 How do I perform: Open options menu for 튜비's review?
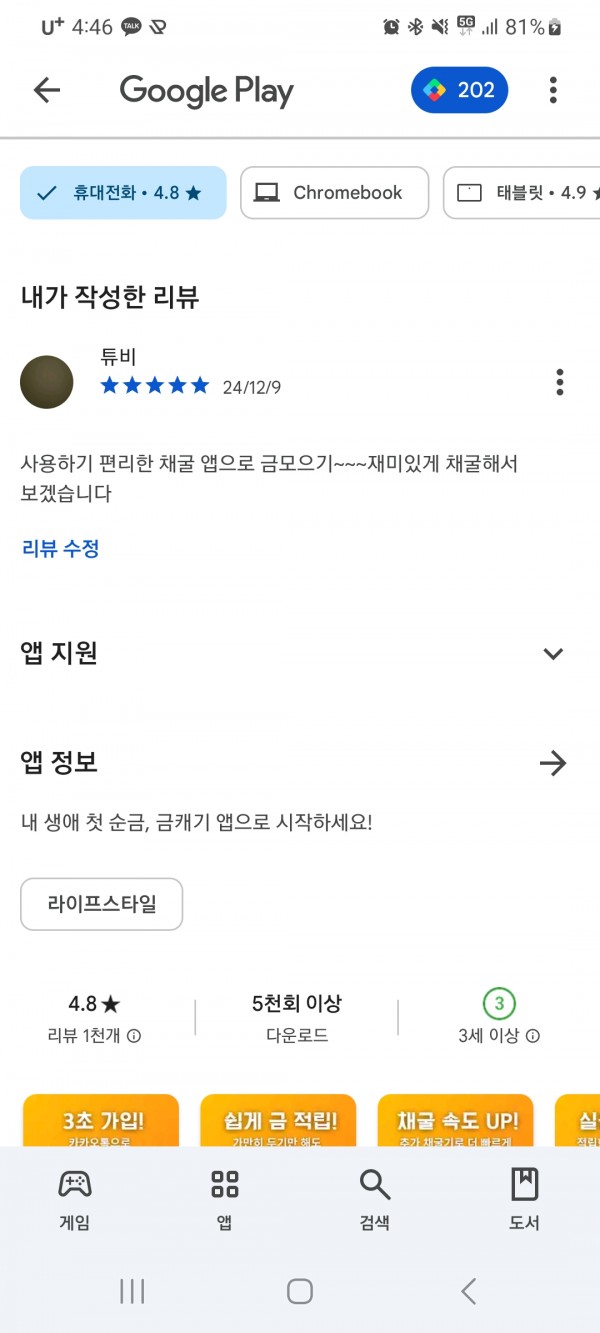[560, 382]
